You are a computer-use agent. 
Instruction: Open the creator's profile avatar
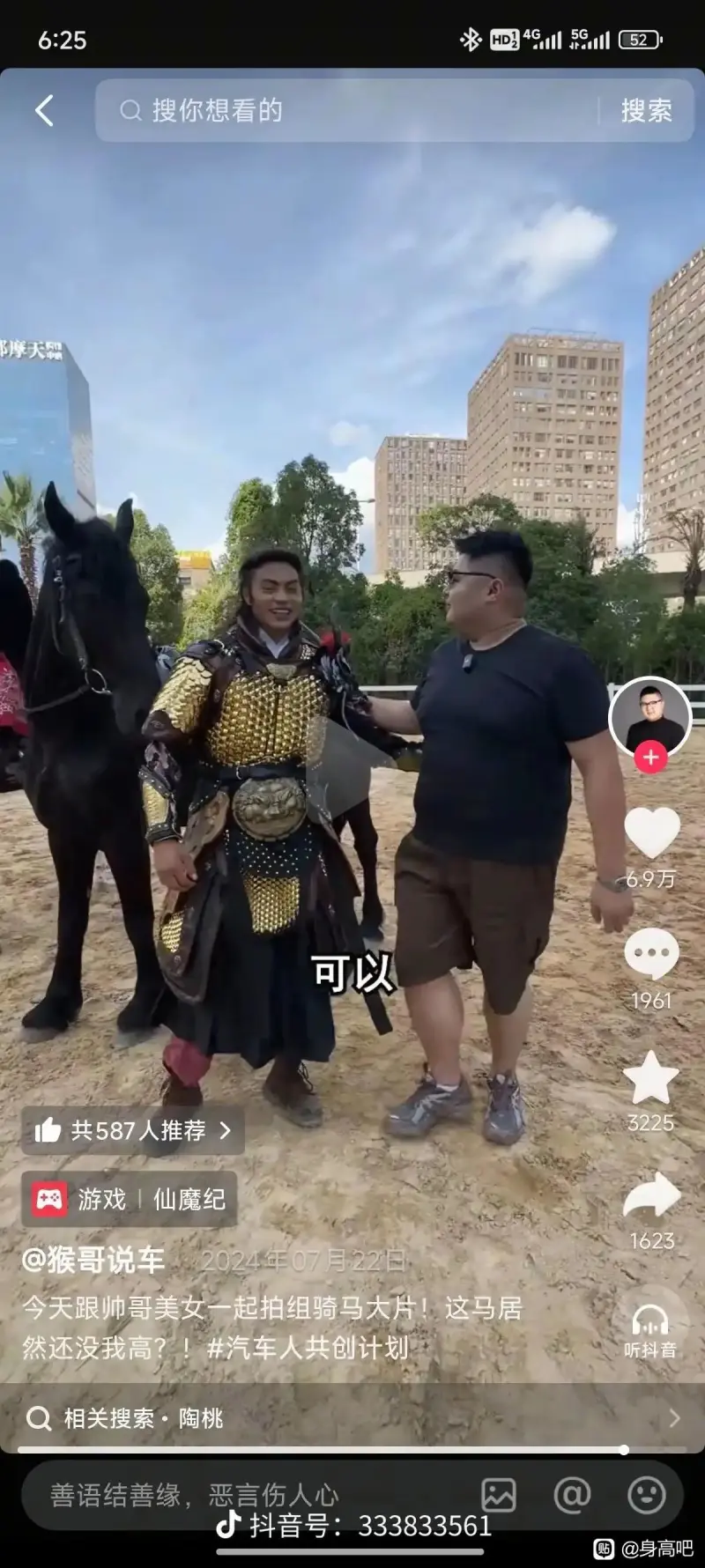(x=650, y=715)
